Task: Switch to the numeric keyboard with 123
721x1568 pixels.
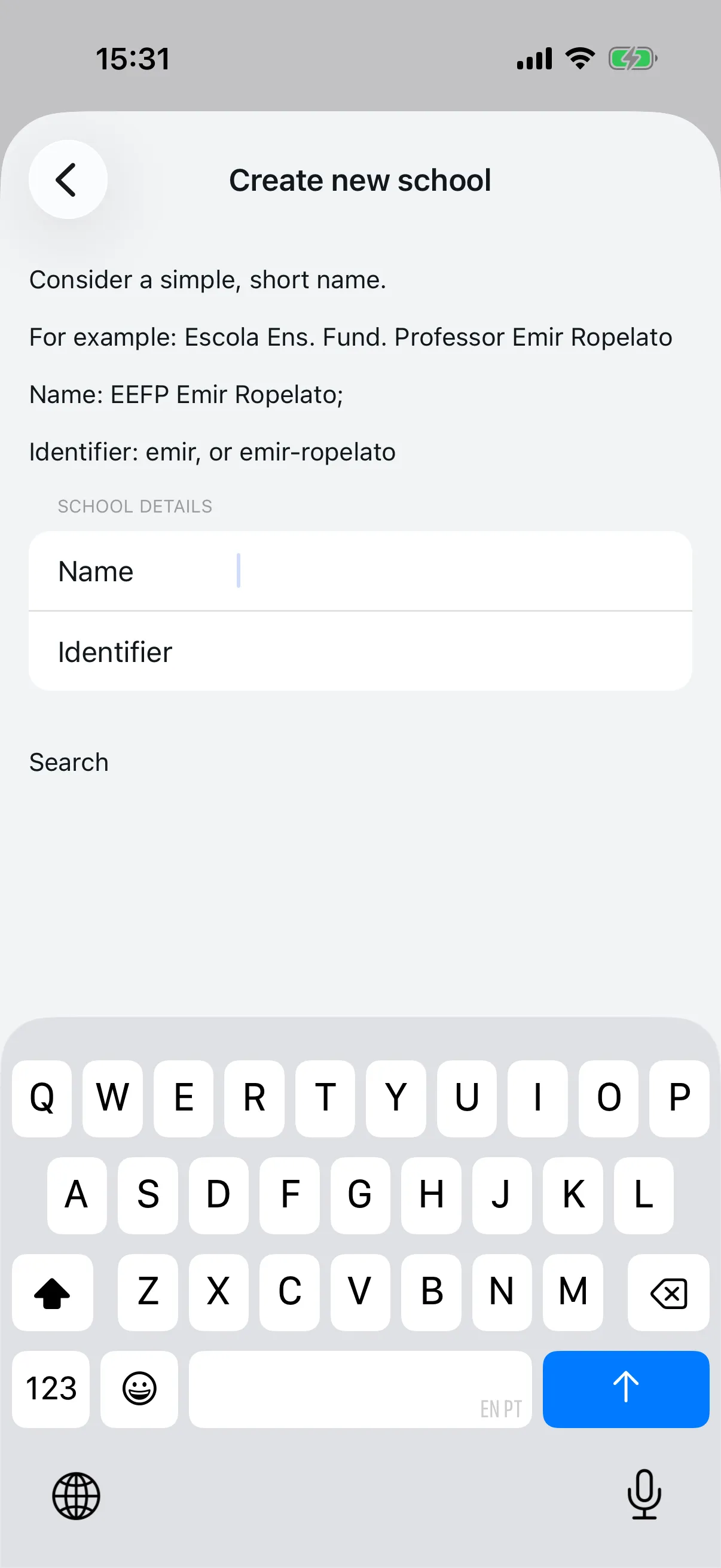Action: 50,1390
